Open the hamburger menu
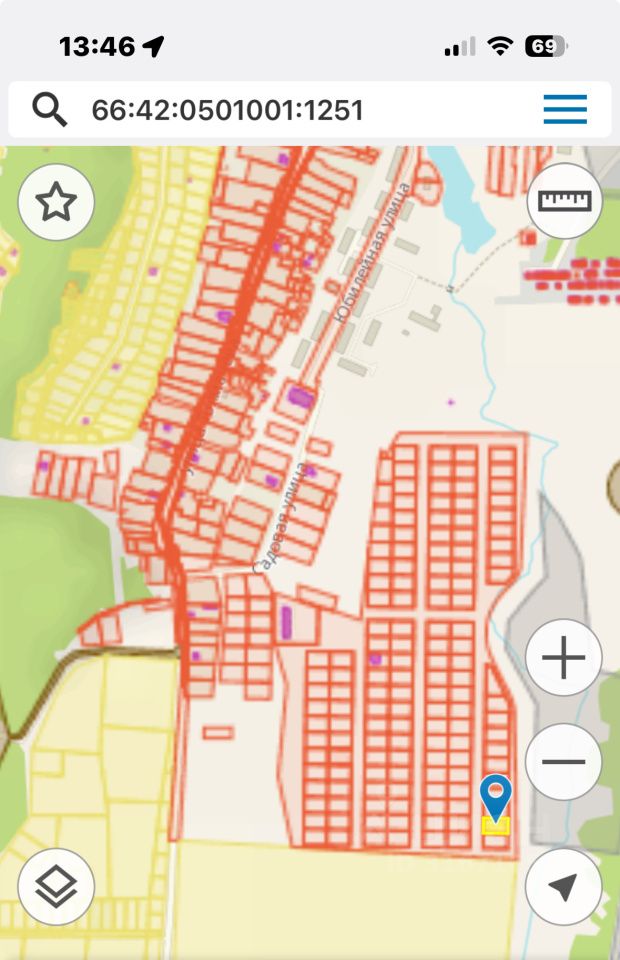Screen dimensions: 620x960 pyautogui.click(x=565, y=109)
